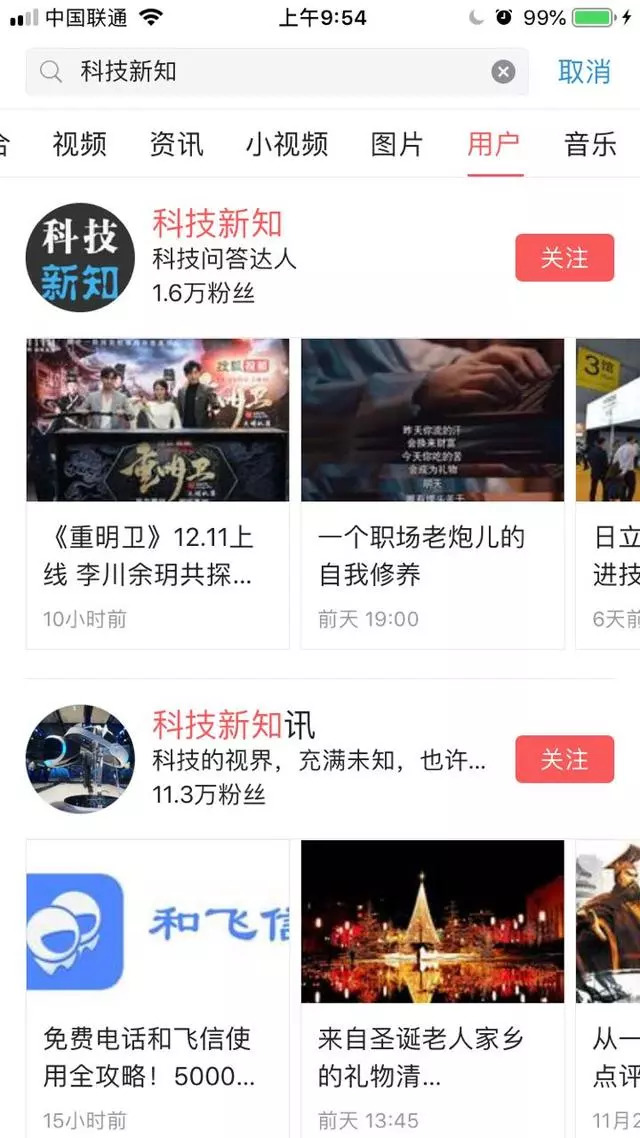
Task: Switch to the 资讯 tab
Action: tap(176, 144)
